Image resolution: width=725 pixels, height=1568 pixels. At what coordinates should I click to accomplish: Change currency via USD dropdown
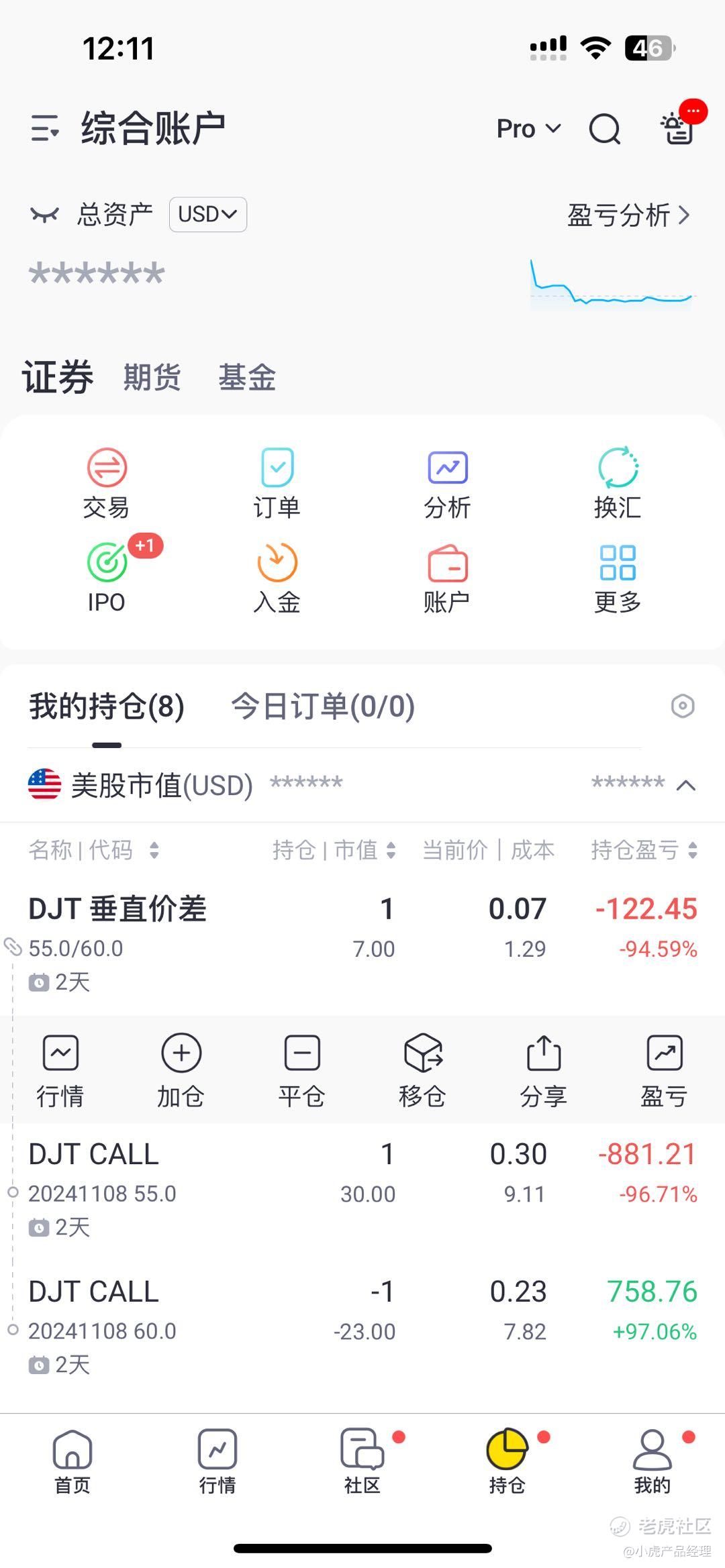pyautogui.click(x=208, y=215)
